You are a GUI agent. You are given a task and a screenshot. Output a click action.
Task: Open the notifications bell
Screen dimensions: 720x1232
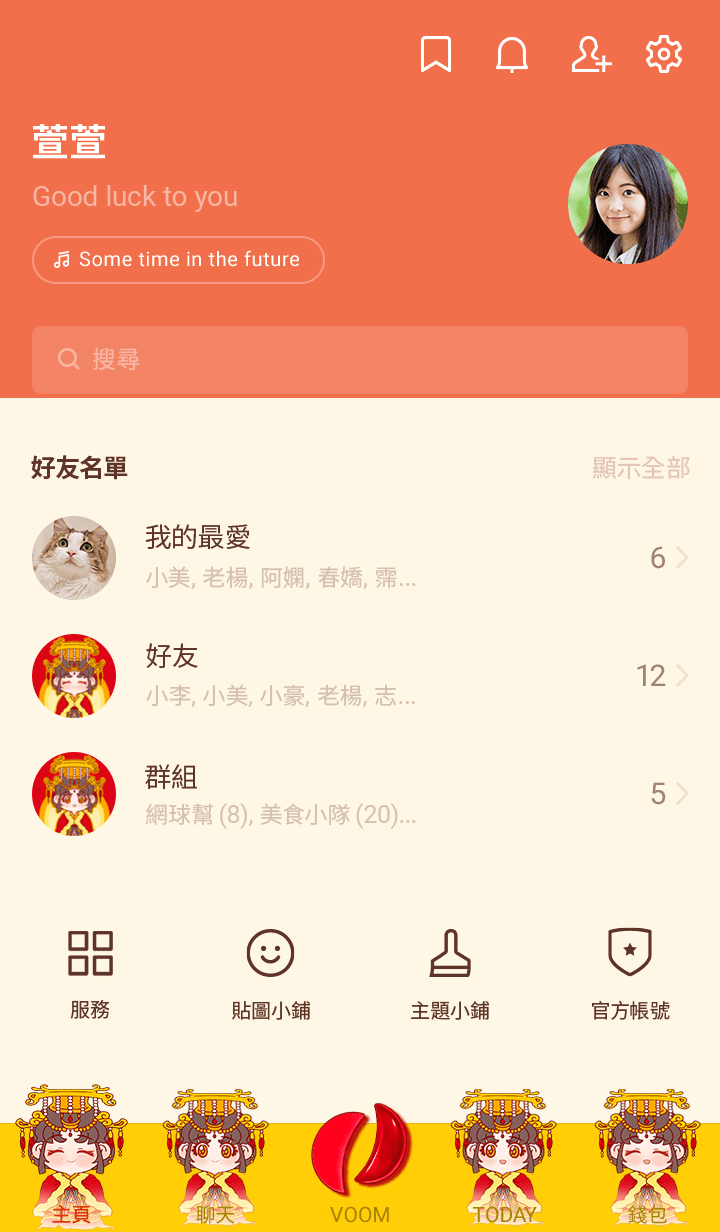coord(512,54)
